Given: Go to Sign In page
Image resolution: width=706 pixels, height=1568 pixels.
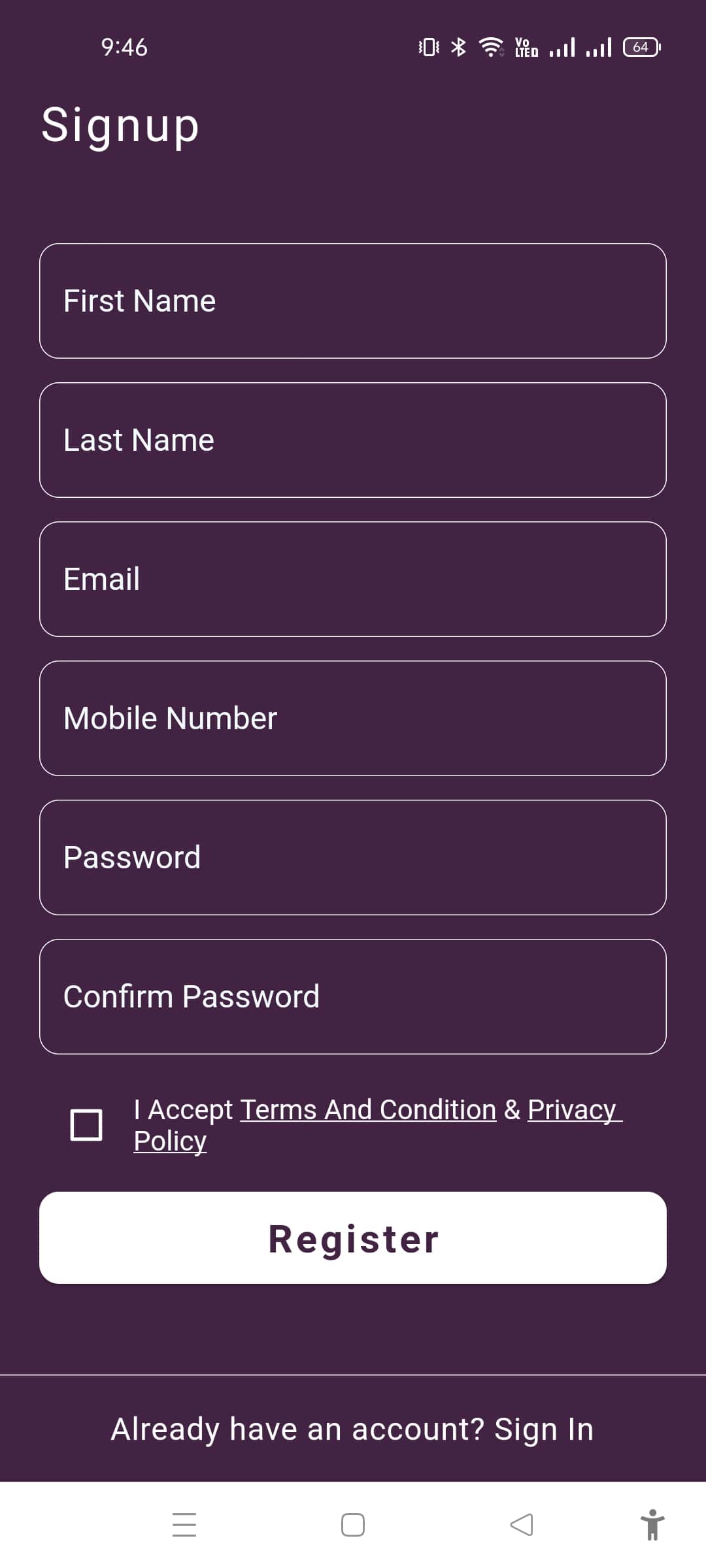Looking at the screenshot, I should [543, 1429].
